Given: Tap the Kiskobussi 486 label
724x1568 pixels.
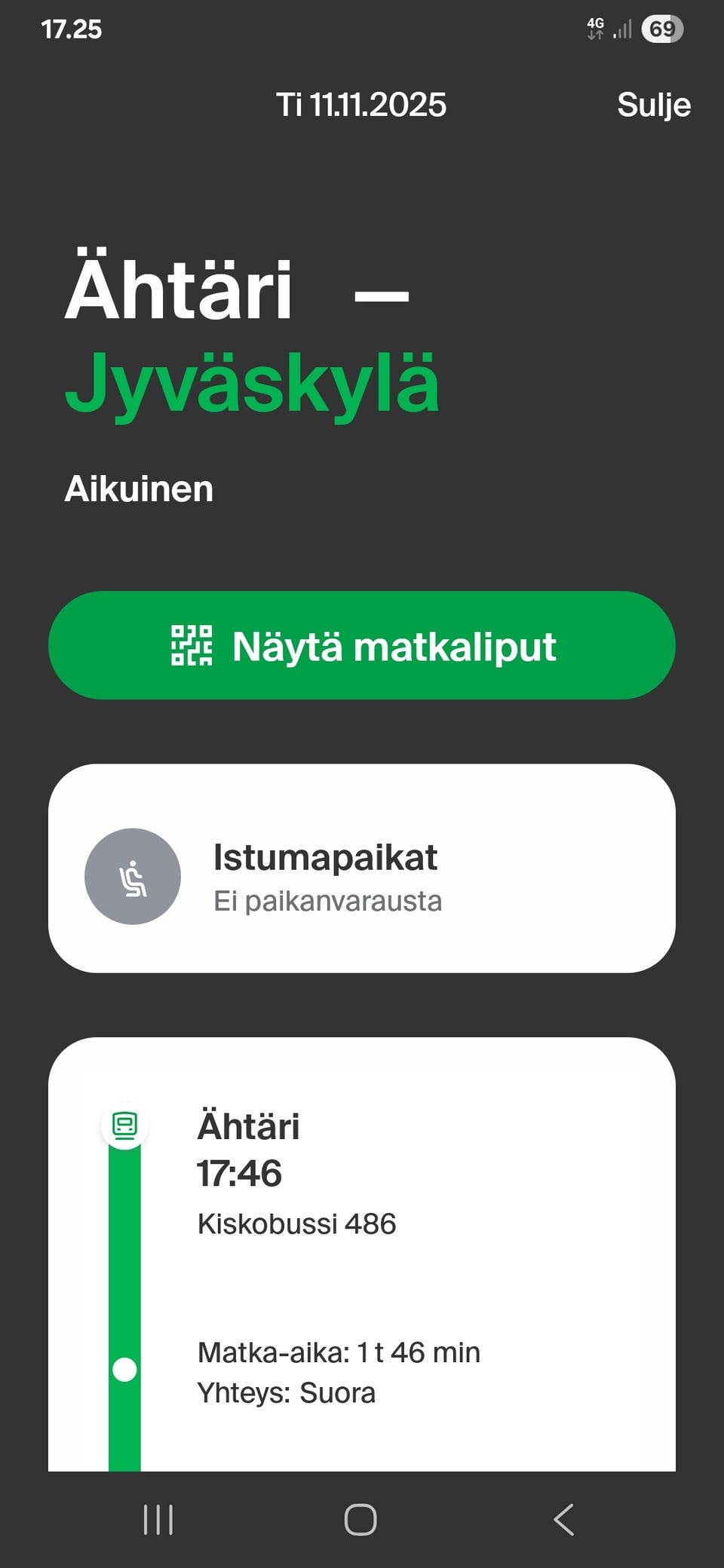Looking at the screenshot, I should [297, 1223].
